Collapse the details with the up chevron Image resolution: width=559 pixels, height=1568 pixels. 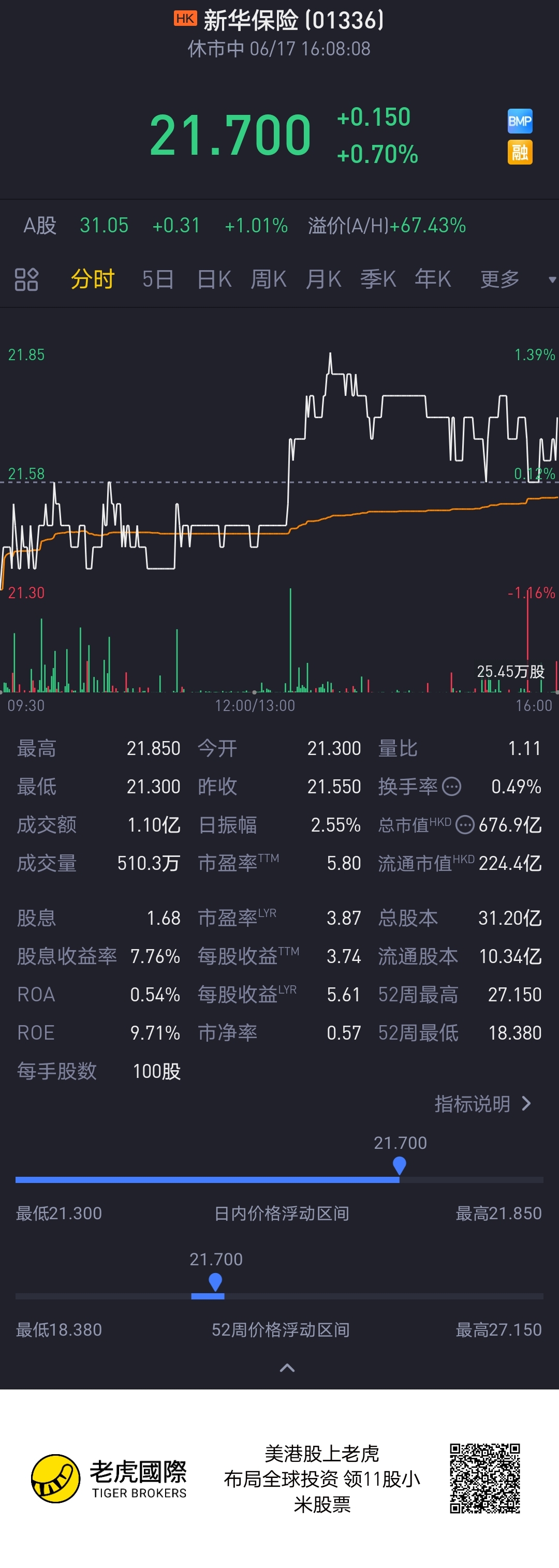pyautogui.click(x=287, y=1368)
